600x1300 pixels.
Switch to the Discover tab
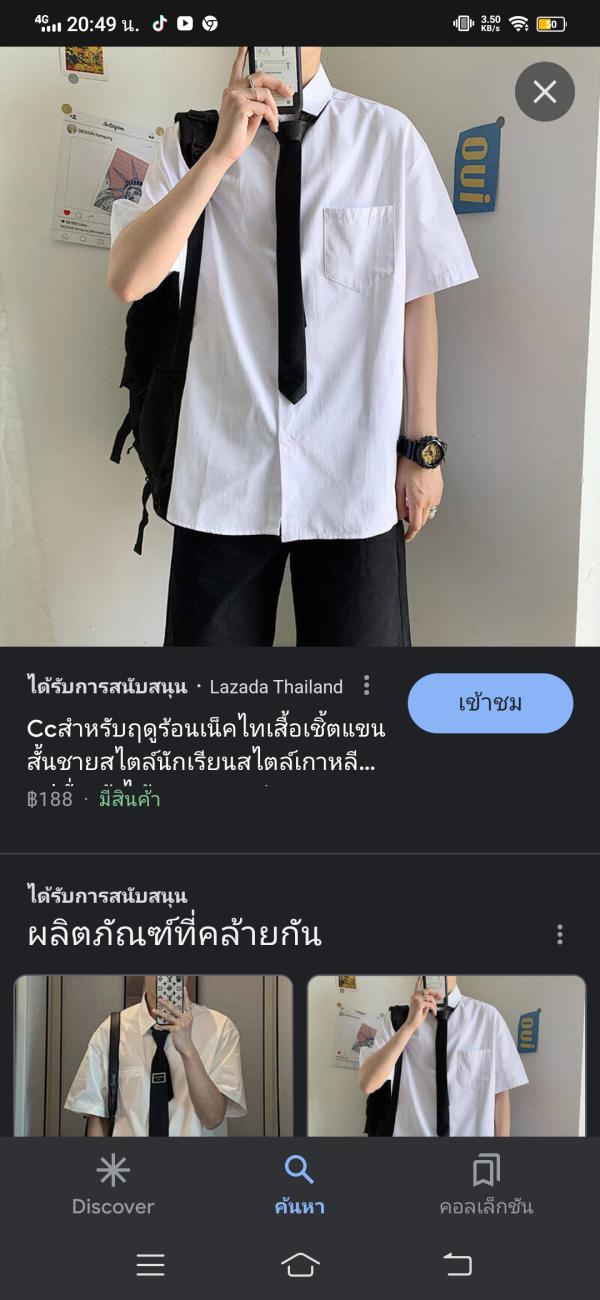pyautogui.click(x=113, y=1185)
